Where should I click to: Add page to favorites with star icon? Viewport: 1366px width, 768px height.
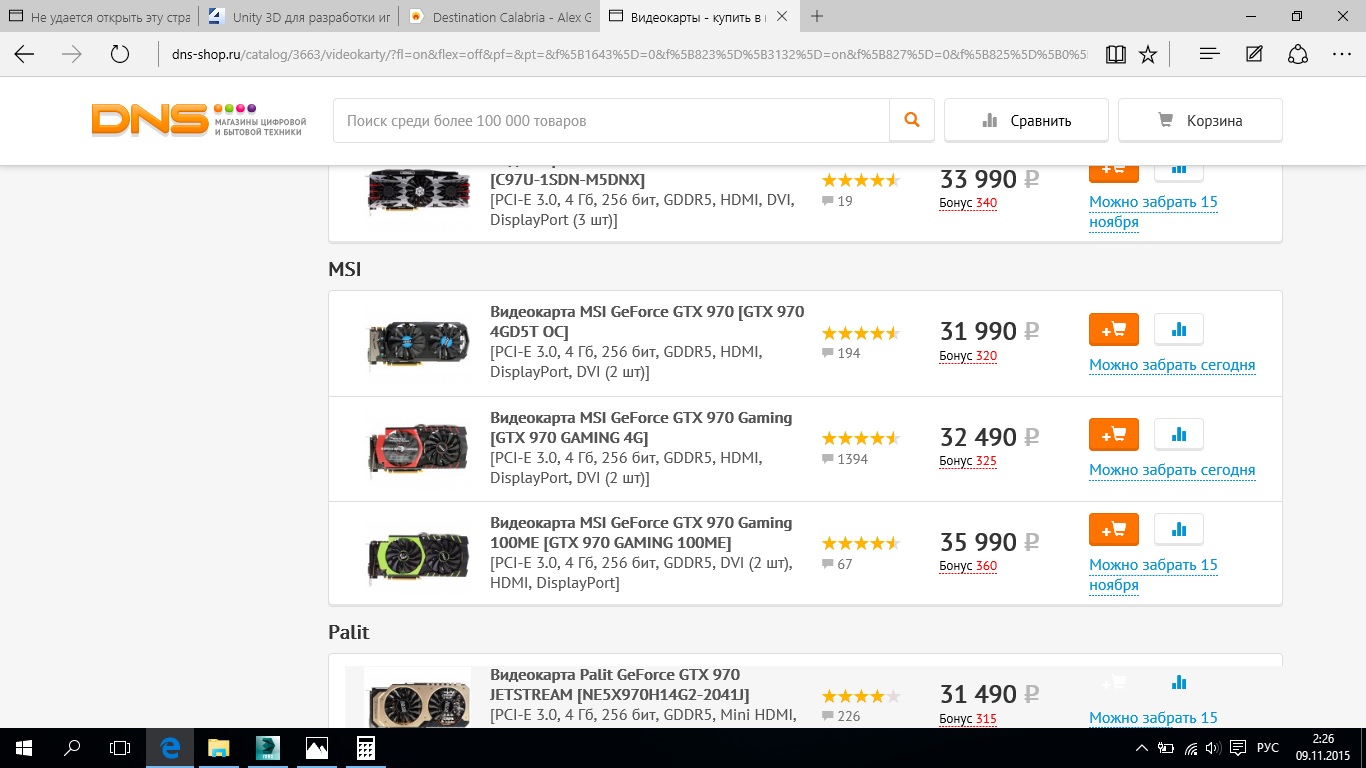[x=1148, y=54]
